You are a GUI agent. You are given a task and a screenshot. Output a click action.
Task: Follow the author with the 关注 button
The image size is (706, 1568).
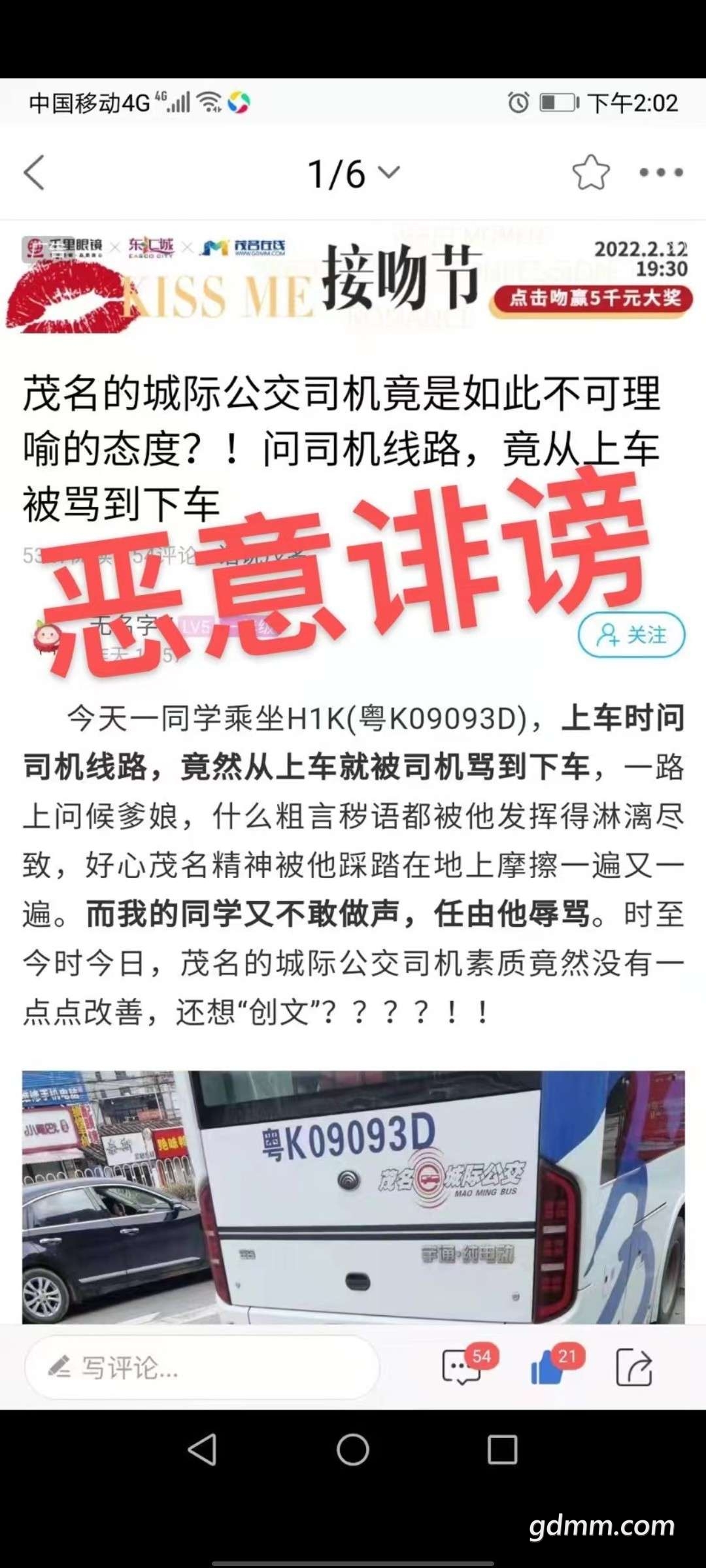631,634
